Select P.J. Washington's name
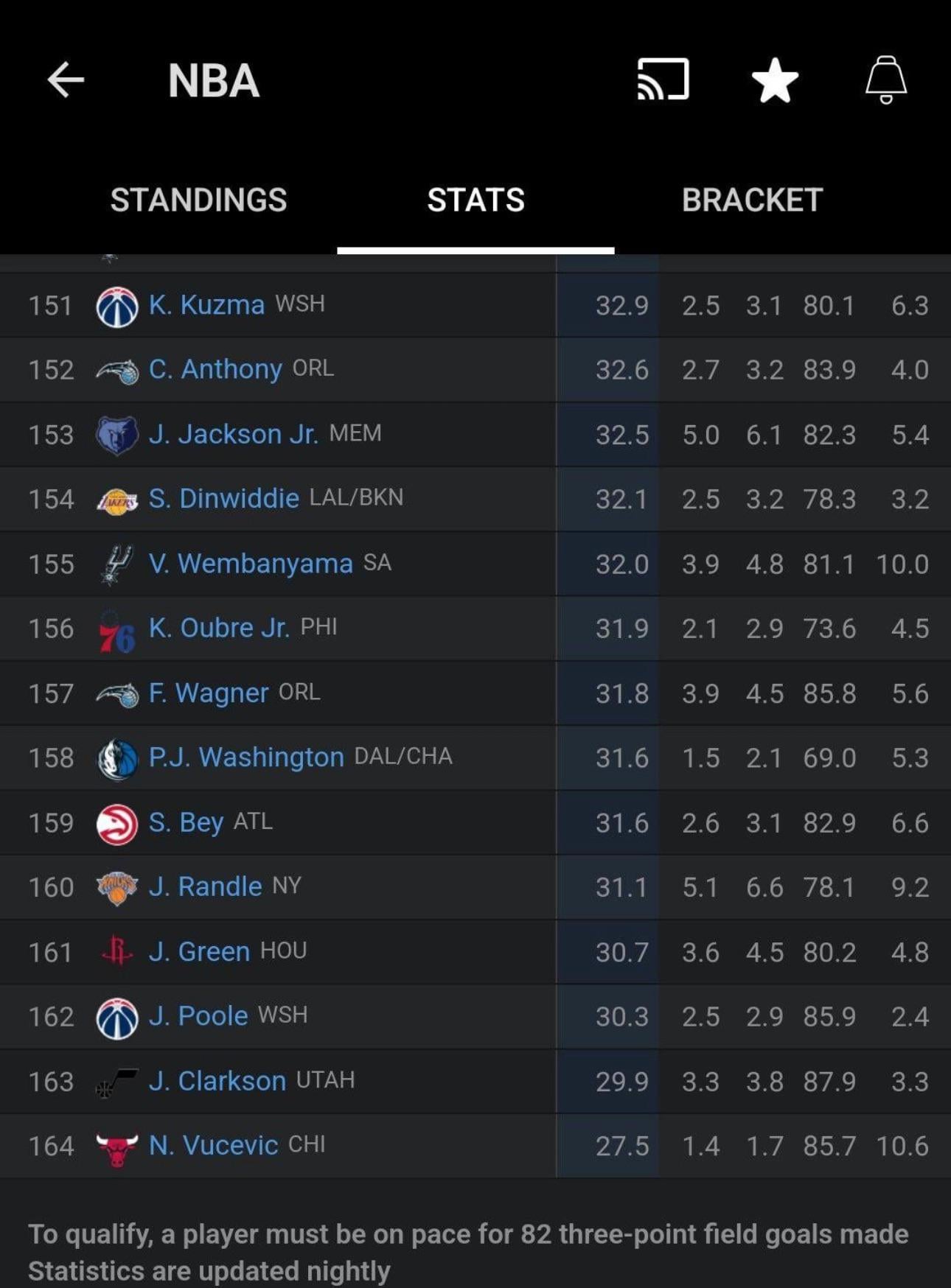The height and width of the screenshot is (1288, 951). pos(246,757)
